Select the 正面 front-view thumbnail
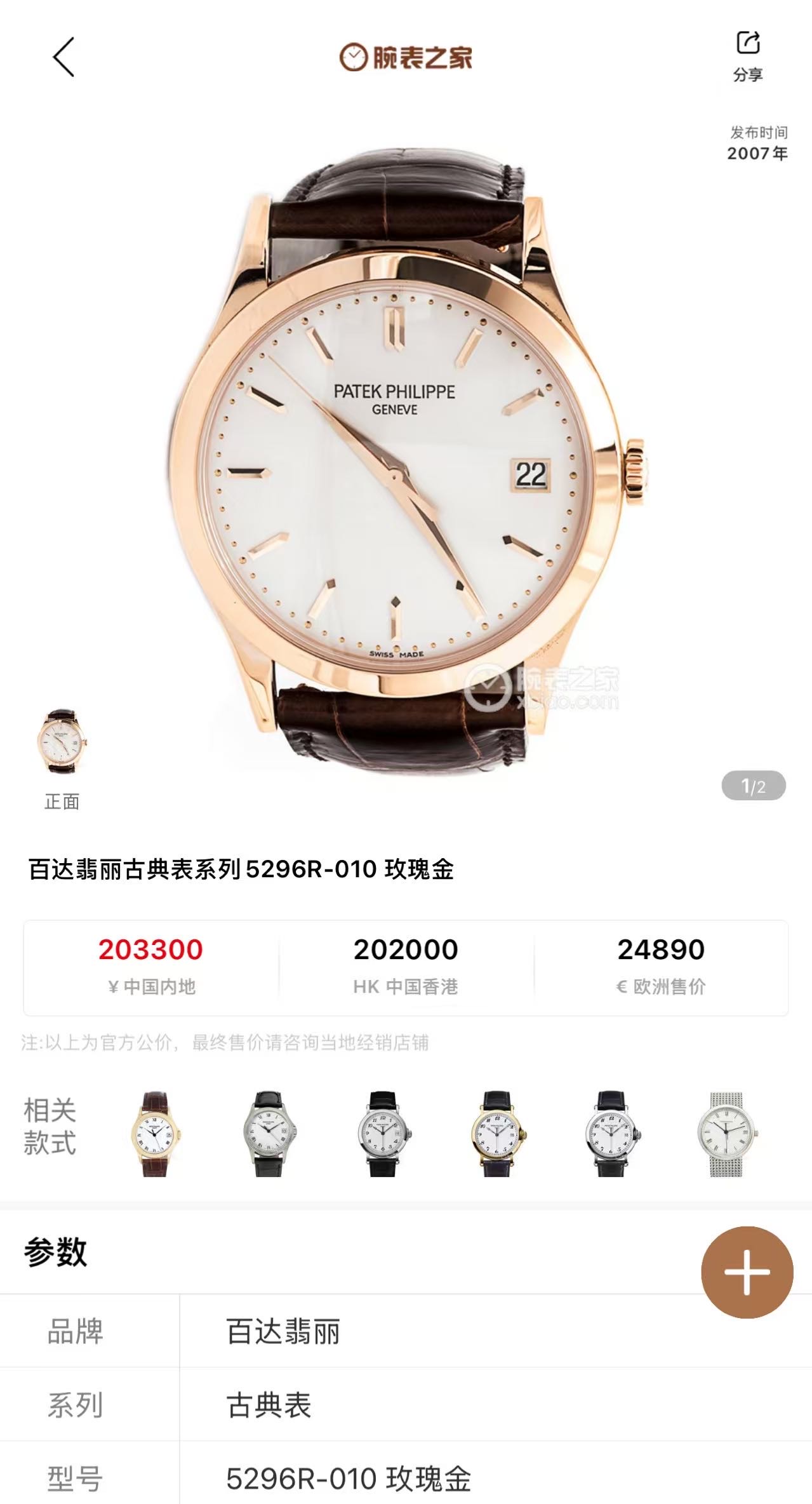This screenshot has height=1504, width=812. click(62, 741)
